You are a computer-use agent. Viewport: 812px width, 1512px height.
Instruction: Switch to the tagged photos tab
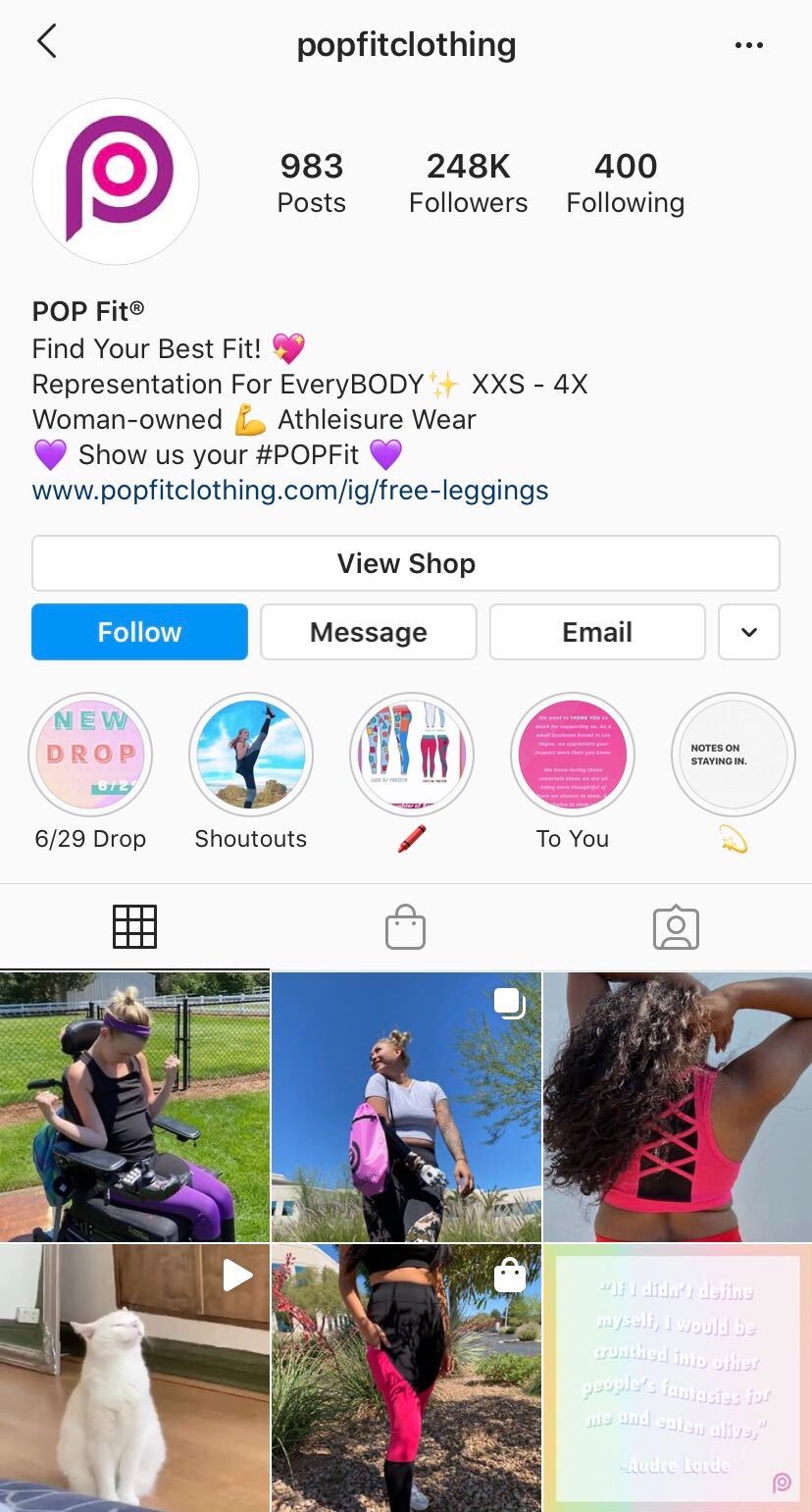[x=676, y=927]
